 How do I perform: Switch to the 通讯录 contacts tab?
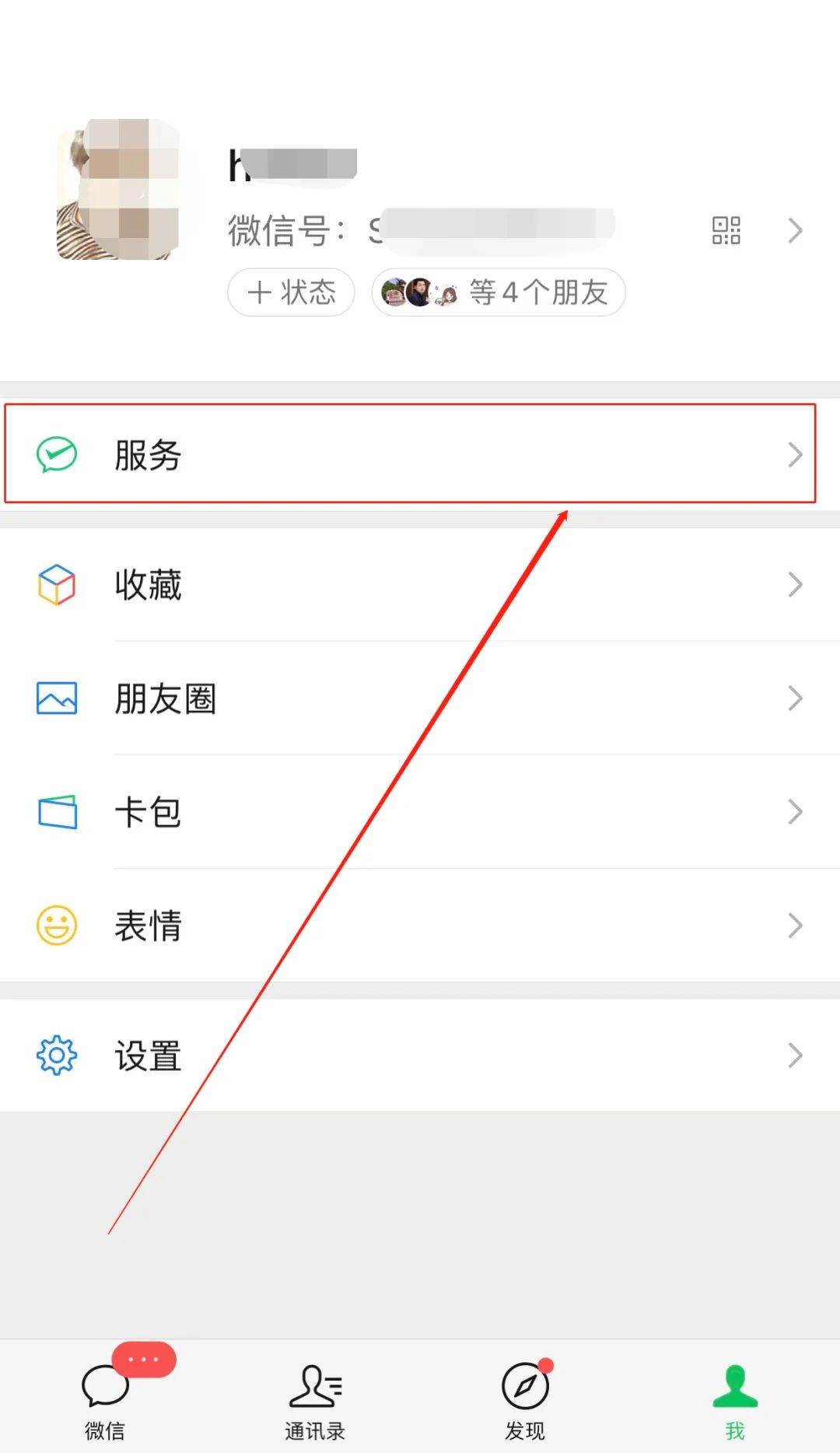tap(315, 1396)
